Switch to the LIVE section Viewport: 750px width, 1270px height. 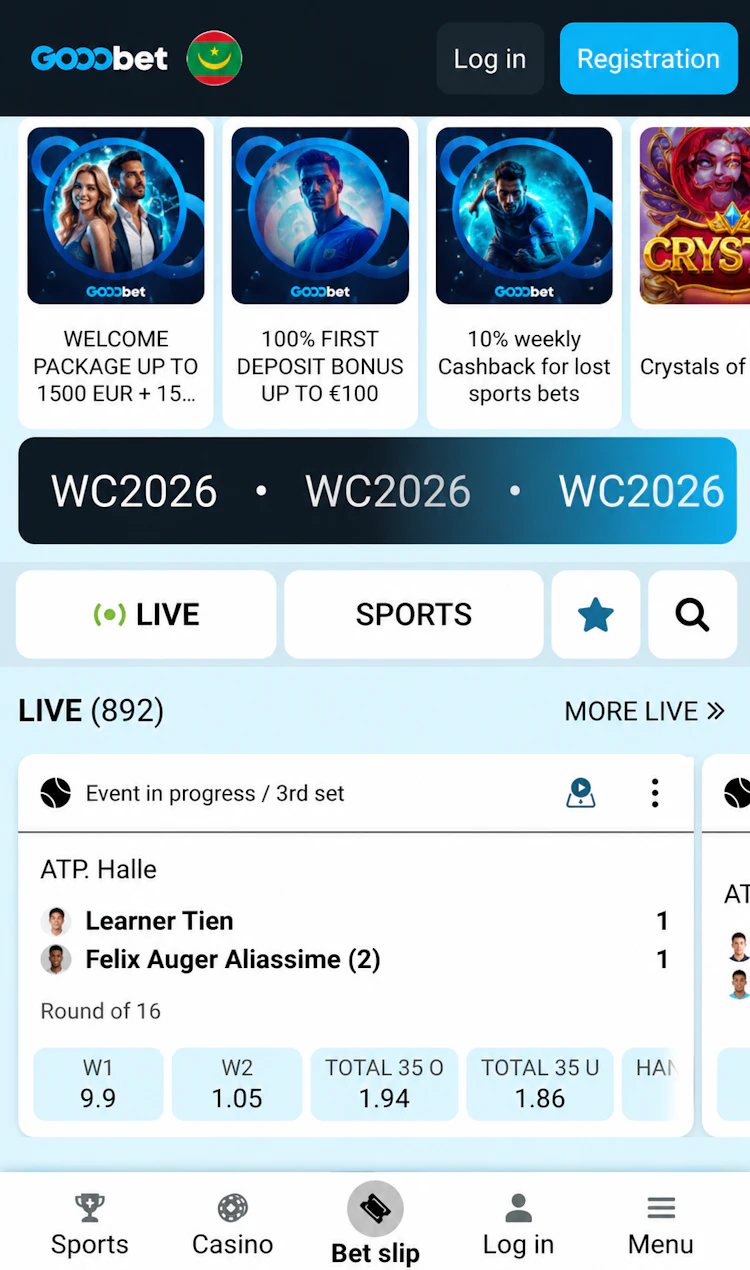(x=146, y=614)
